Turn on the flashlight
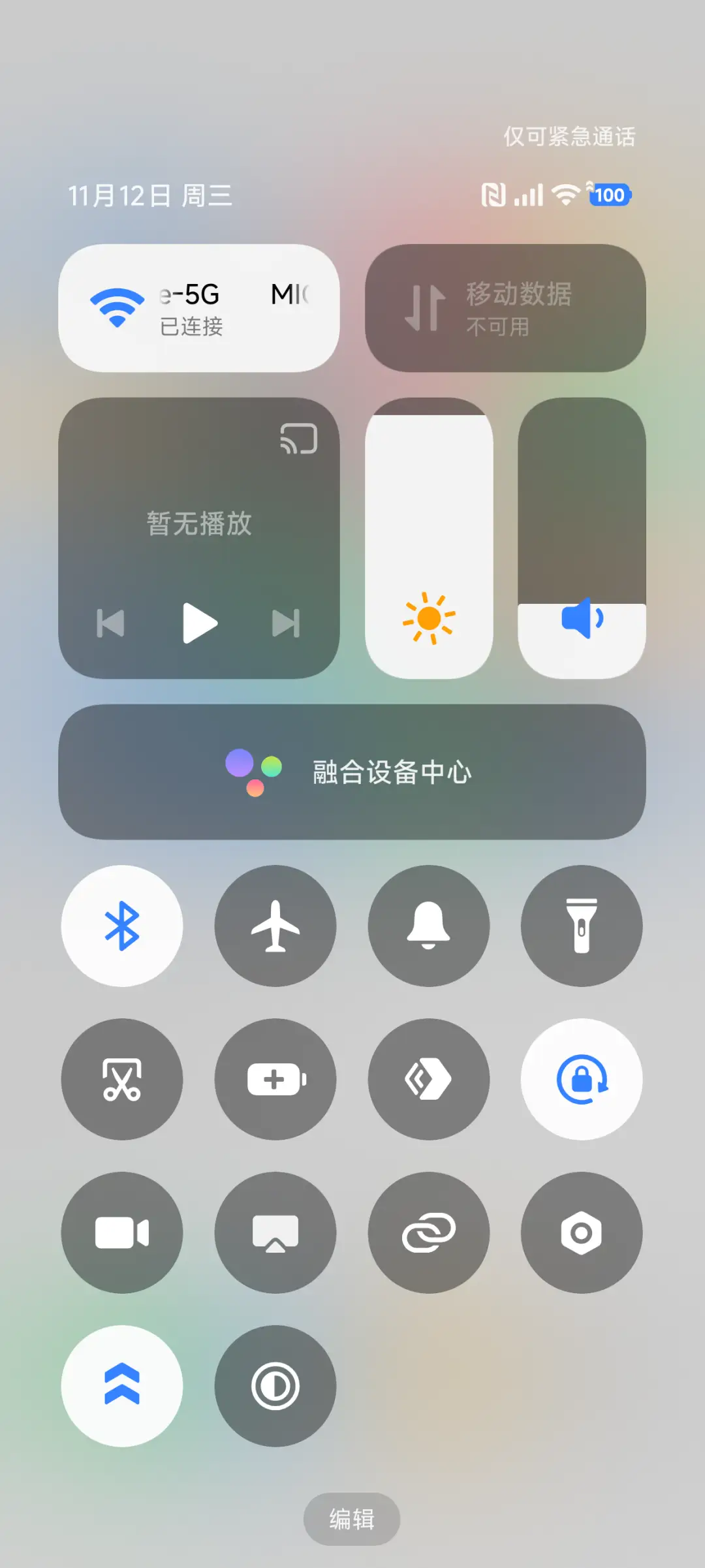 [x=581, y=926]
